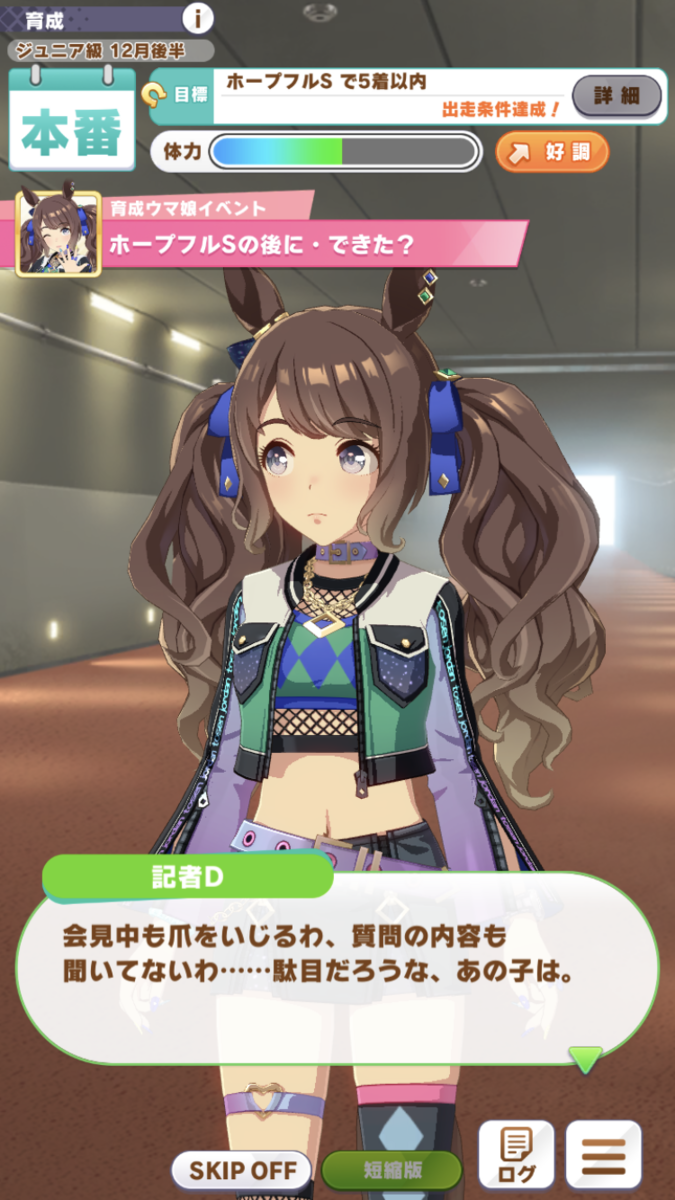
Task: Open the 好調 condition indicator
Action: pos(552,152)
